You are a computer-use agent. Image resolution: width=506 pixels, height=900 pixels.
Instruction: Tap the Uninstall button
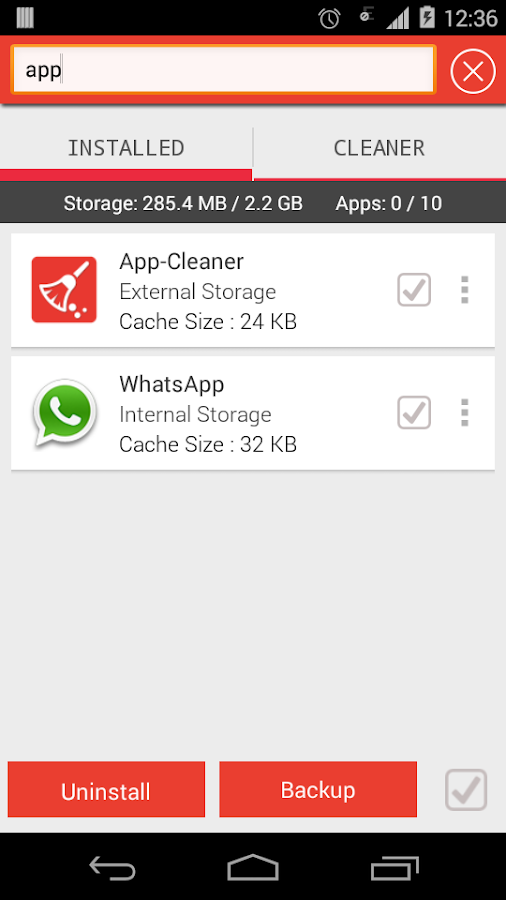[106, 789]
